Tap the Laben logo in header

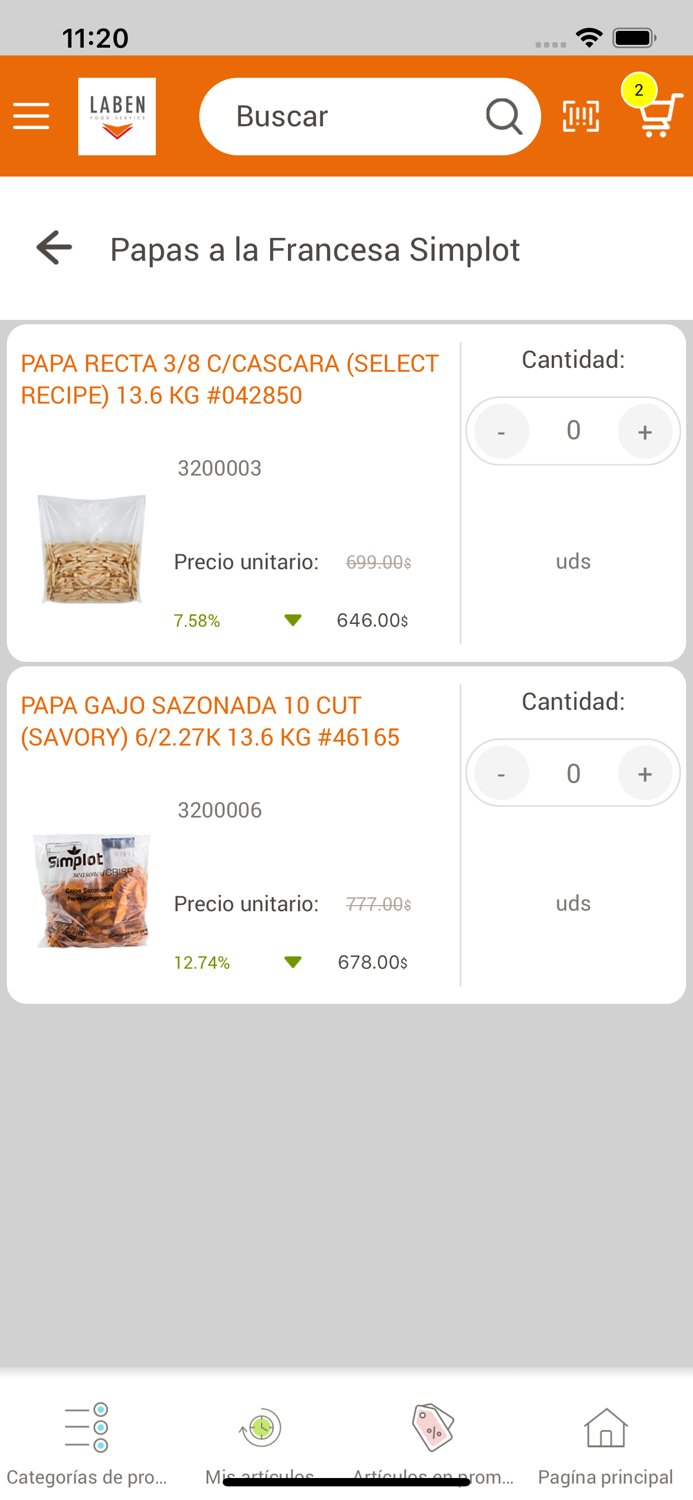point(117,116)
